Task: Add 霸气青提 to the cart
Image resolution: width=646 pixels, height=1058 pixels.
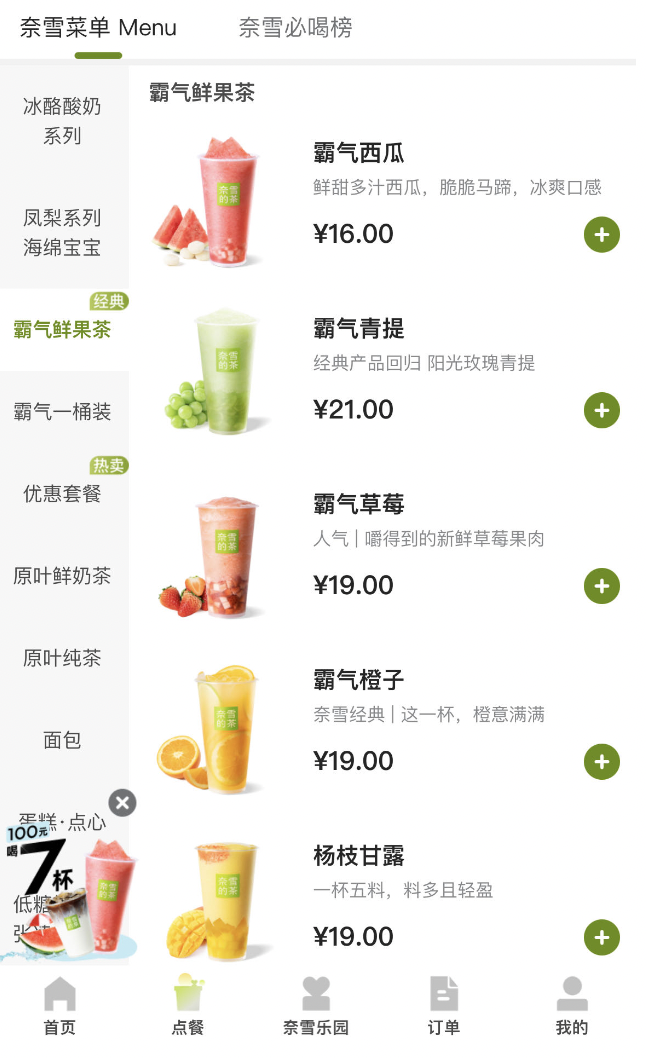Action: (x=601, y=410)
